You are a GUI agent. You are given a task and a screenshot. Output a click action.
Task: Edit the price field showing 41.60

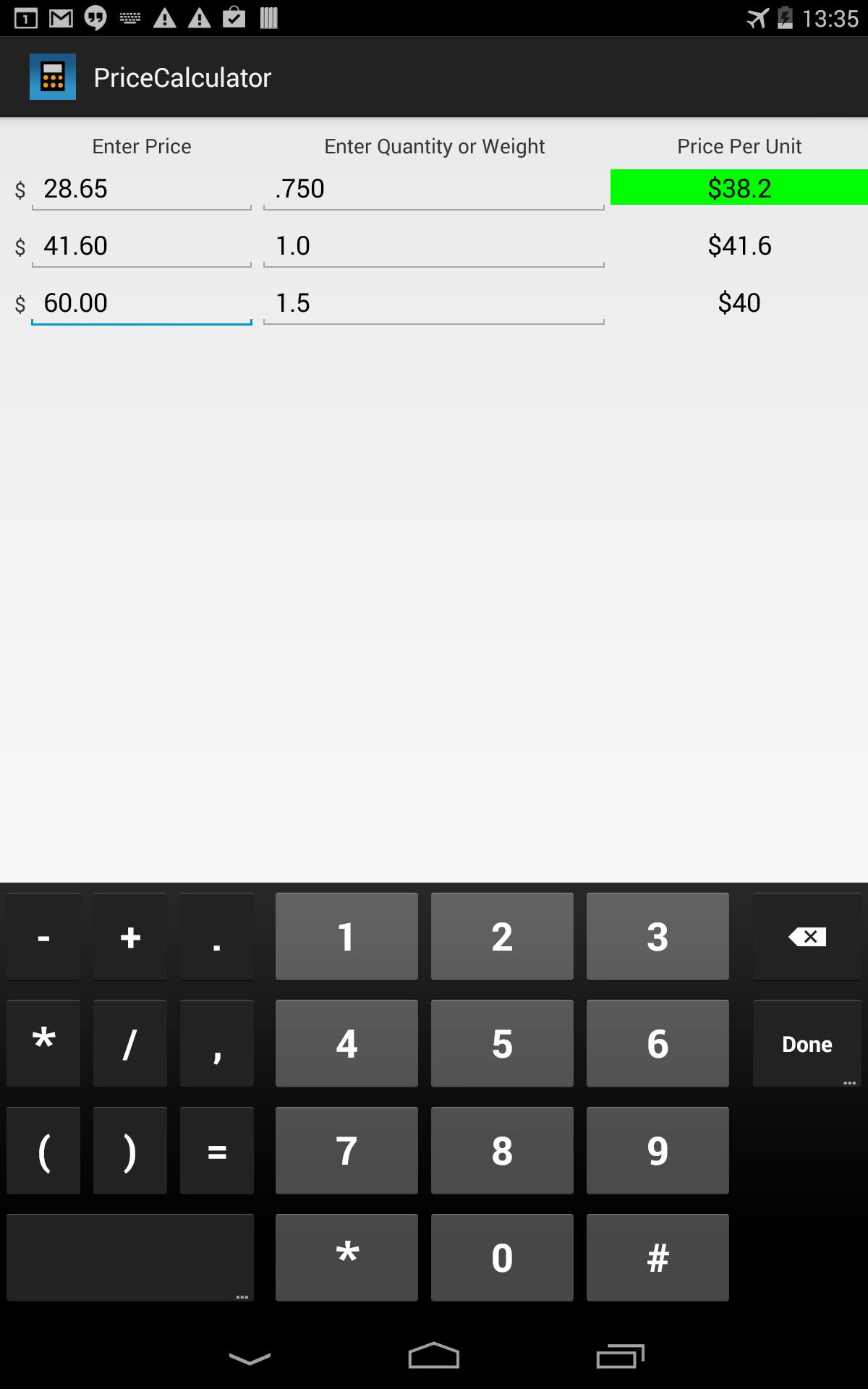pos(141,246)
